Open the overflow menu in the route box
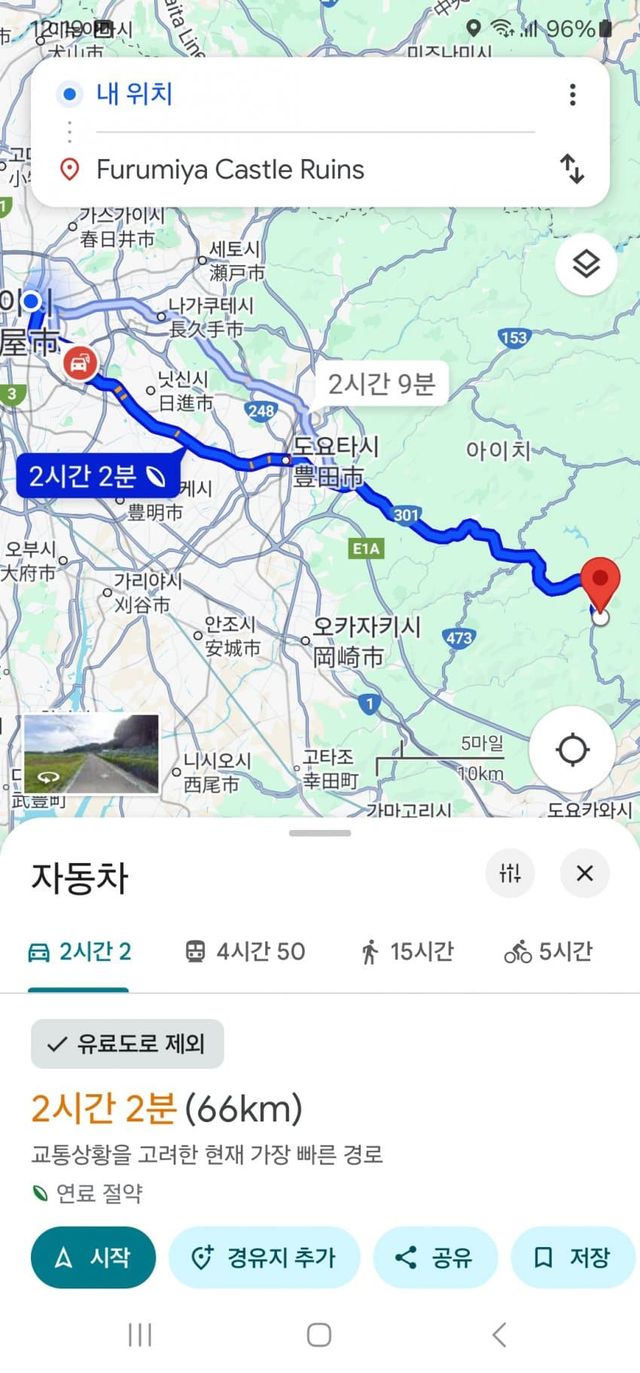 click(572, 95)
